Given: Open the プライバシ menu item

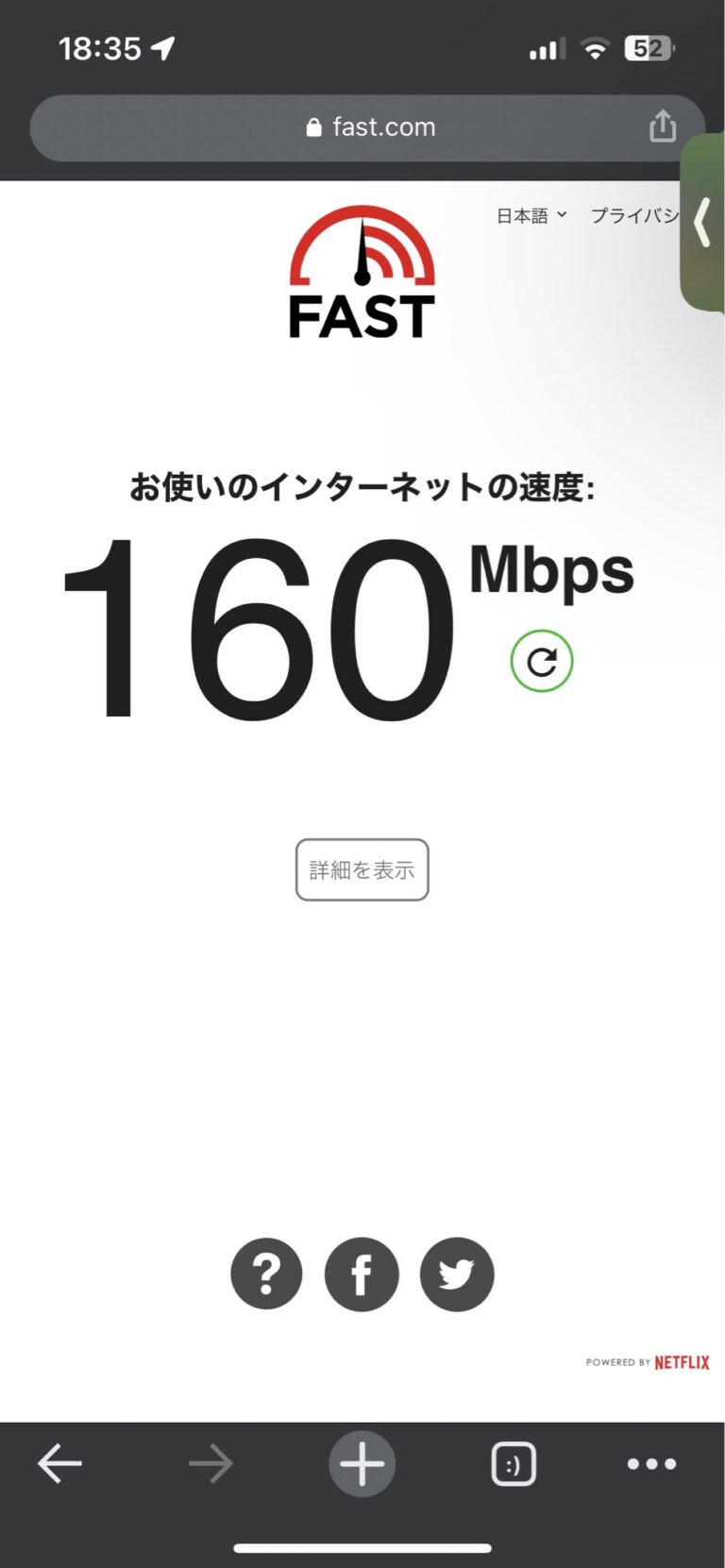Looking at the screenshot, I should 634,215.
